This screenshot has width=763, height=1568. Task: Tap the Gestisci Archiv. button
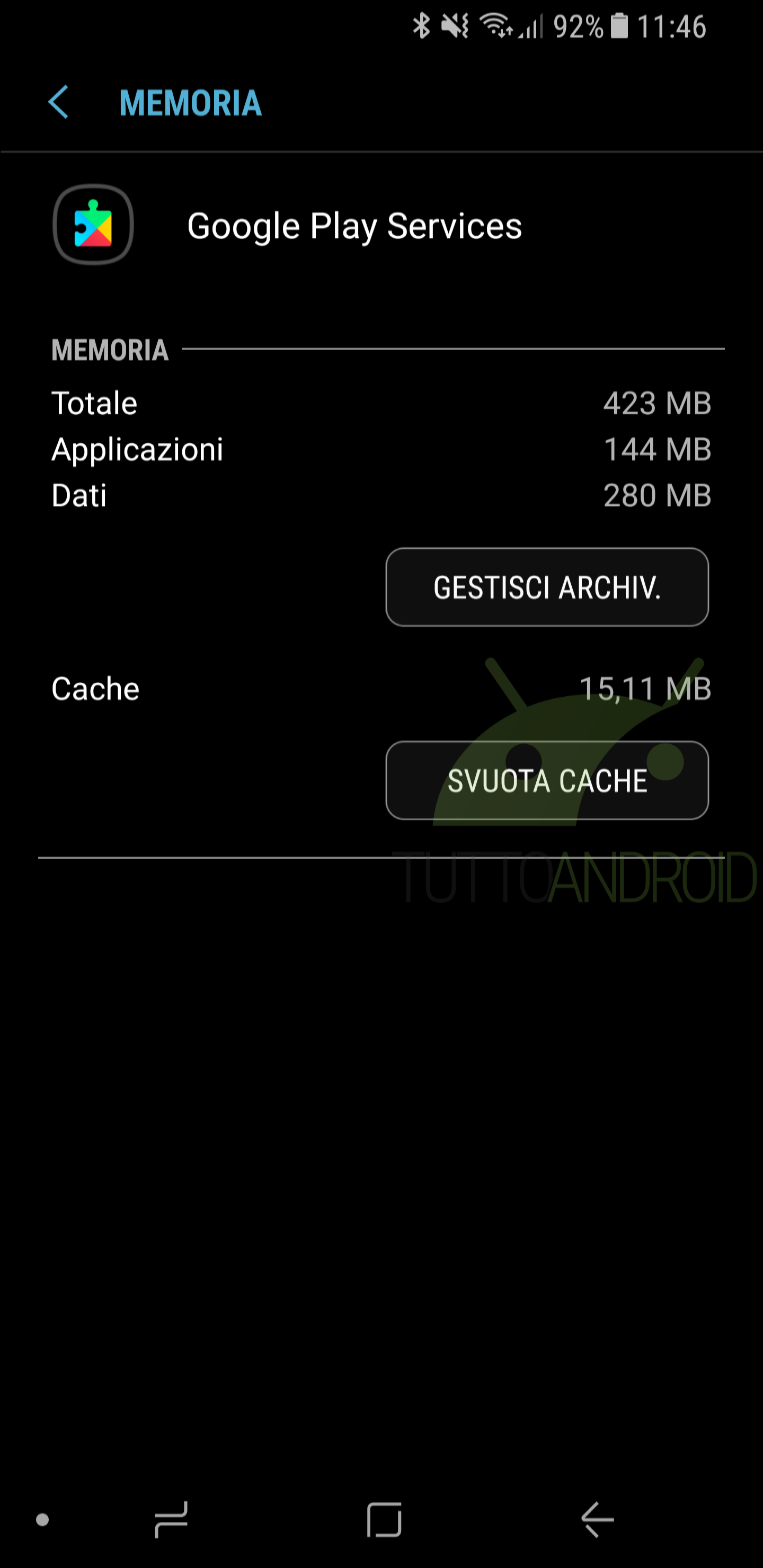tap(546, 587)
